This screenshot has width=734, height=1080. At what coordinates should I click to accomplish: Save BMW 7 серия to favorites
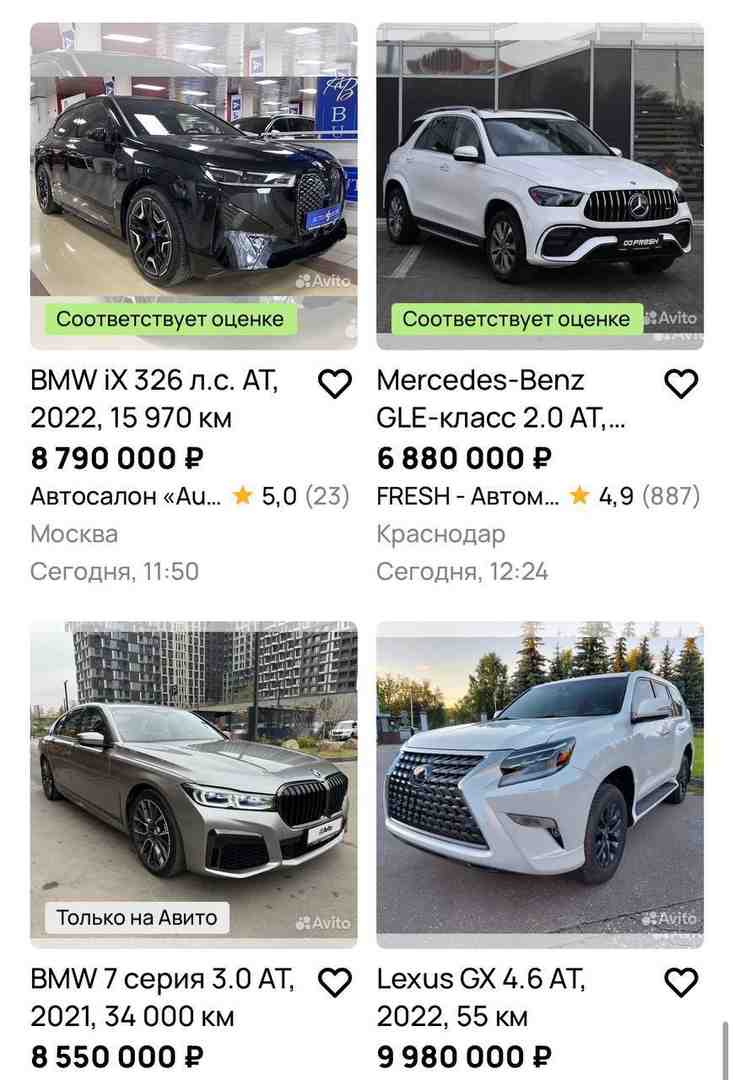(x=335, y=982)
